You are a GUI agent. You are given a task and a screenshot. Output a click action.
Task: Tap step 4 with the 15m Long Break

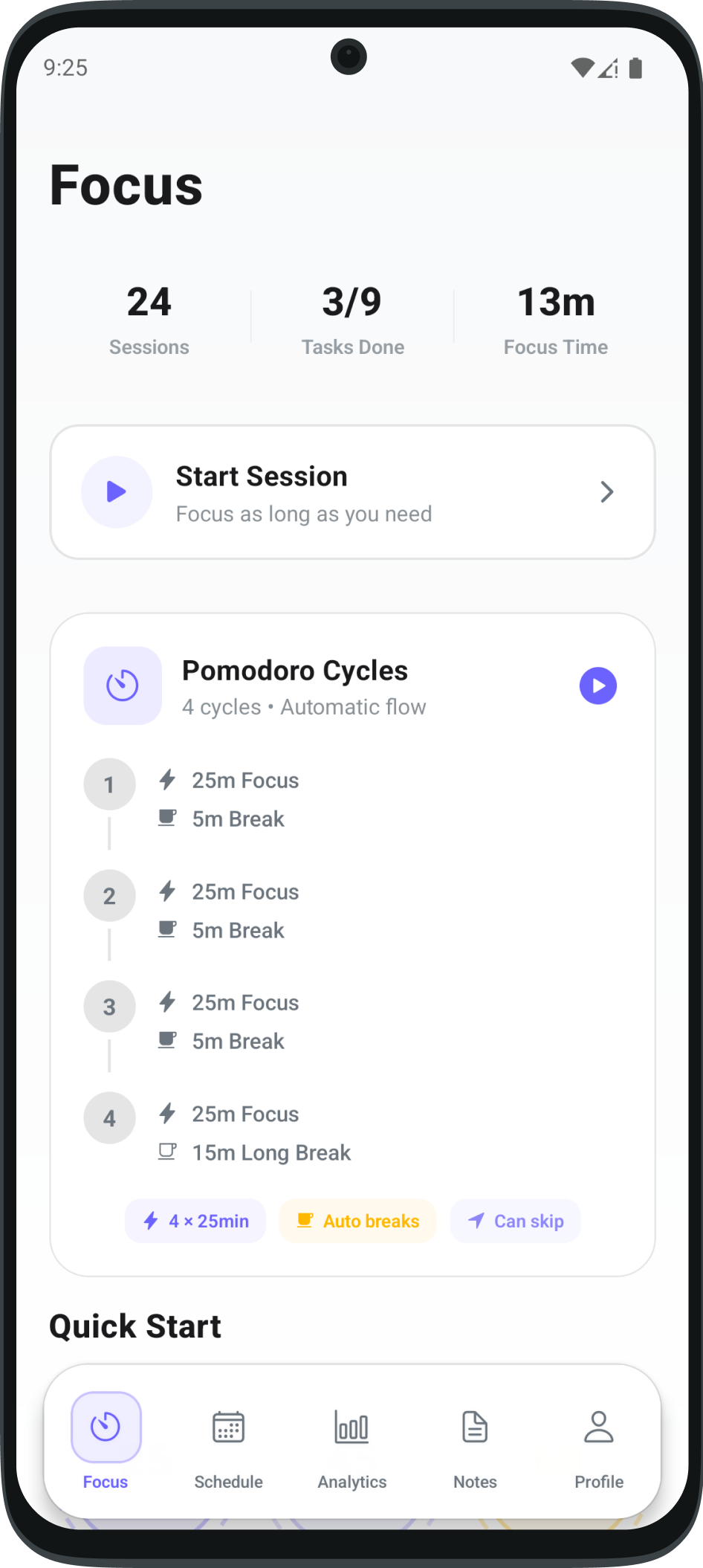click(x=109, y=1117)
